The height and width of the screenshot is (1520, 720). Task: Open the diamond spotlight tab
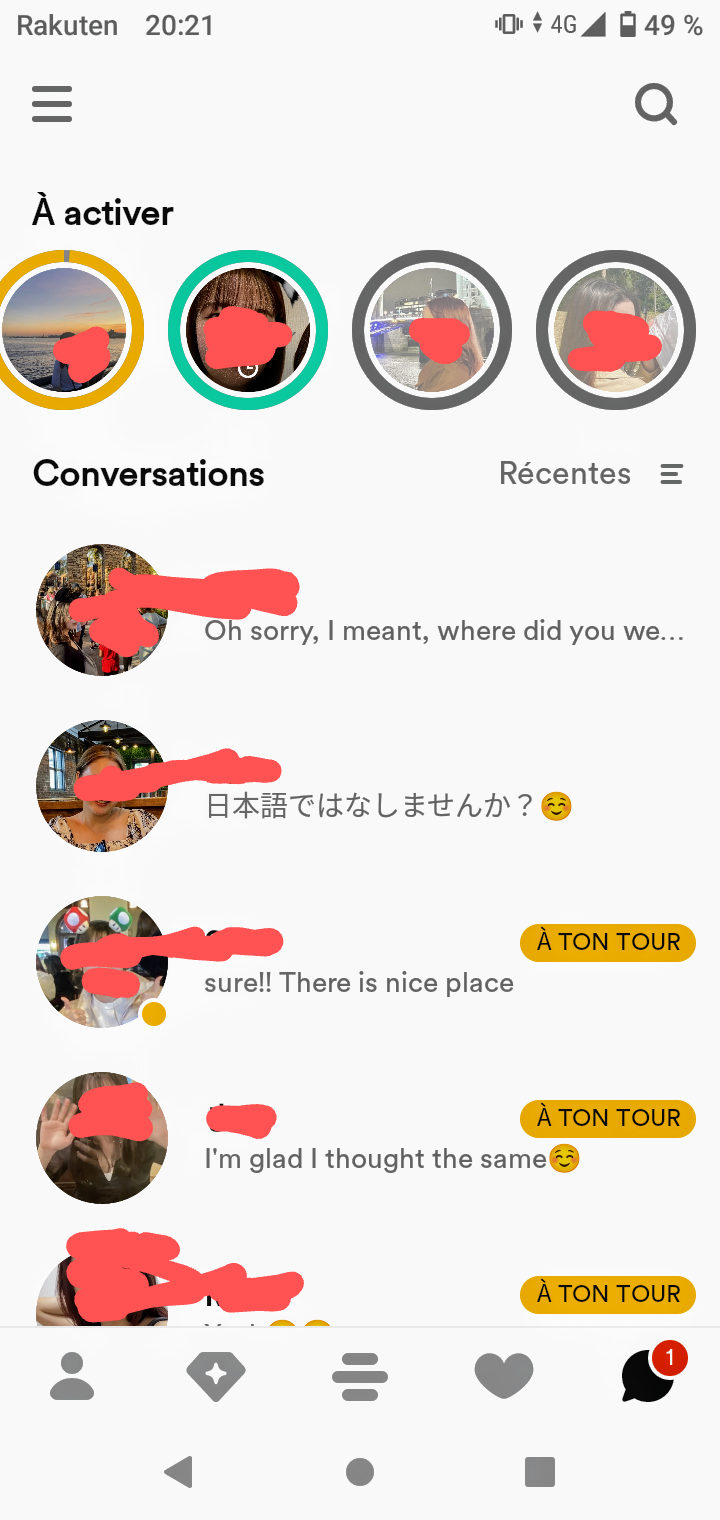(x=216, y=1376)
